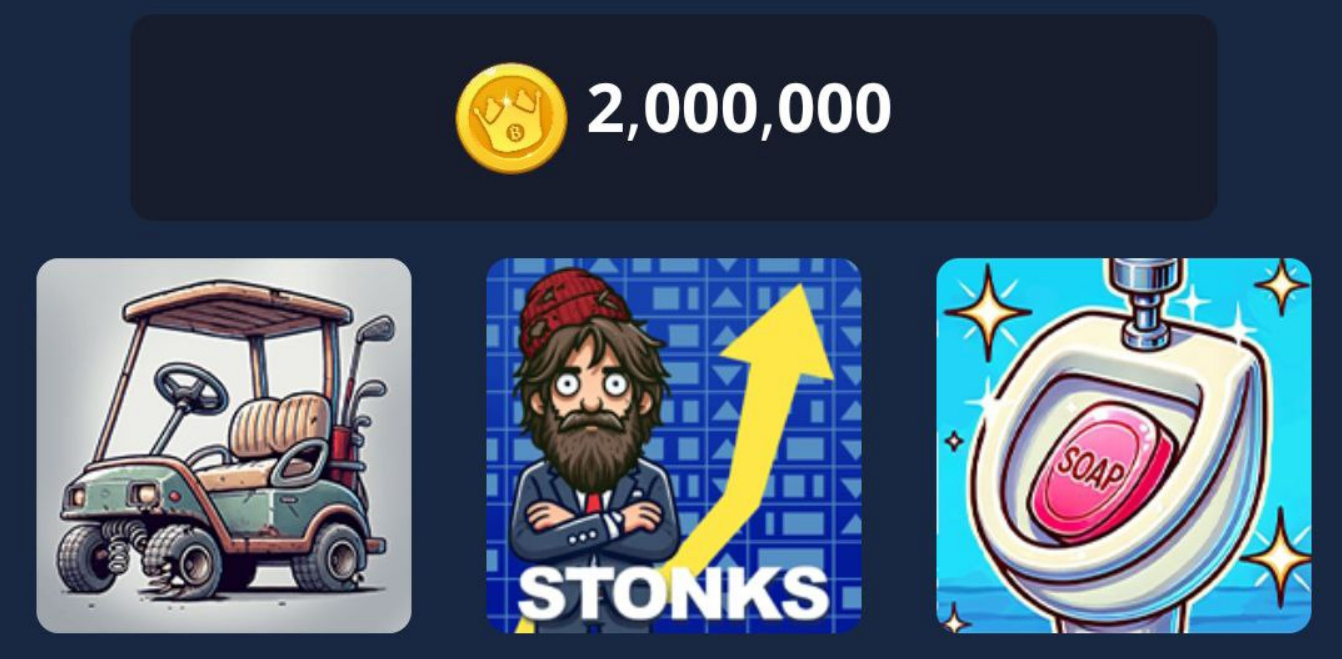Open the soap urinal card
The width and height of the screenshot is (1342, 659).
(x=1123, y=446)
